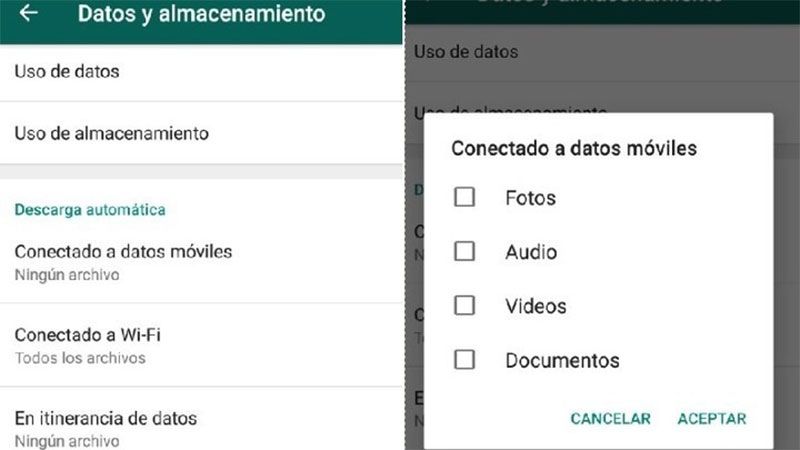The width and height of the screenshot is (800, 450).
Task: Check the Videos checkbox
Action: coord(464,306)
